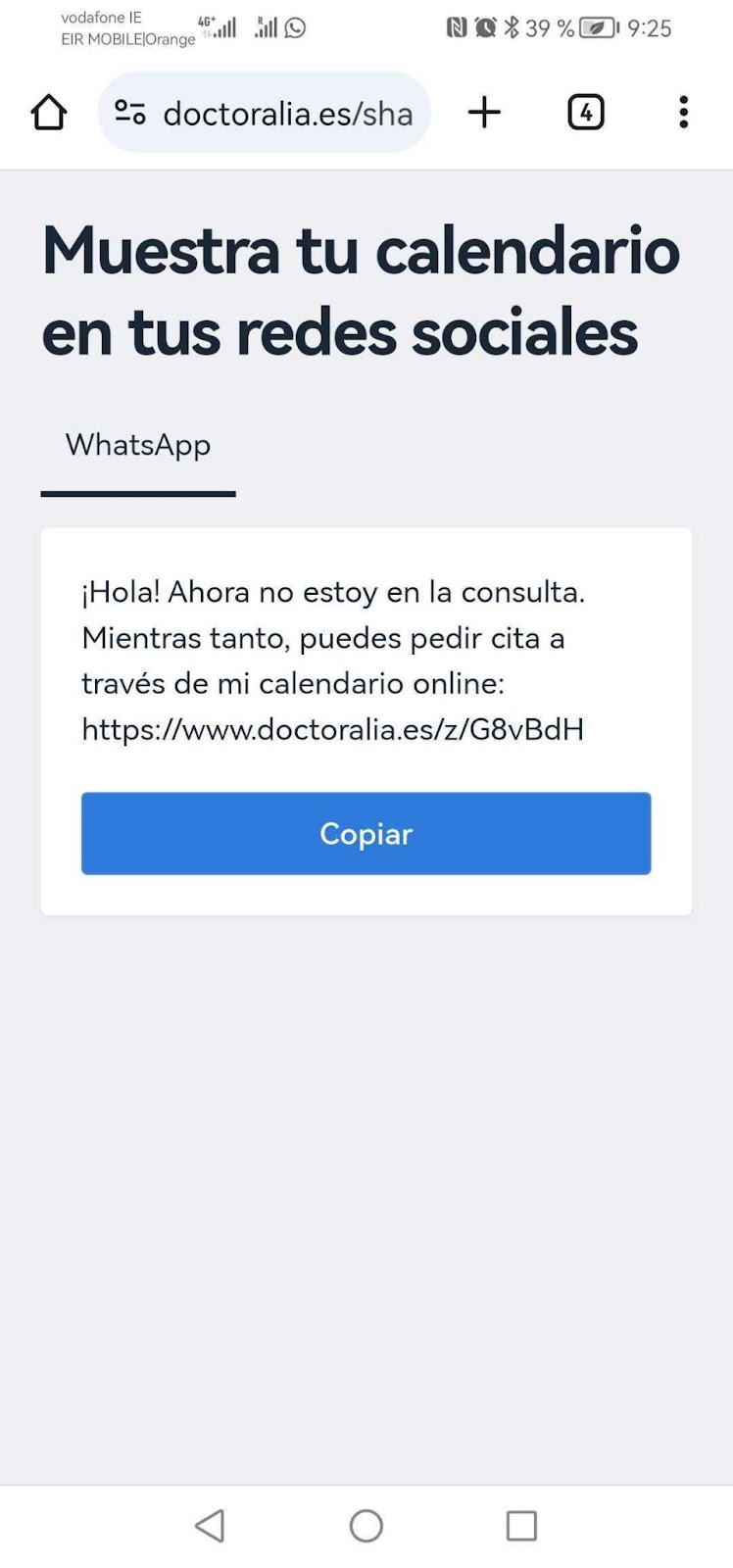Open recent apps from the navigation bar
The width and height of the screenshot is (733, 1568).
(521, 1526)
